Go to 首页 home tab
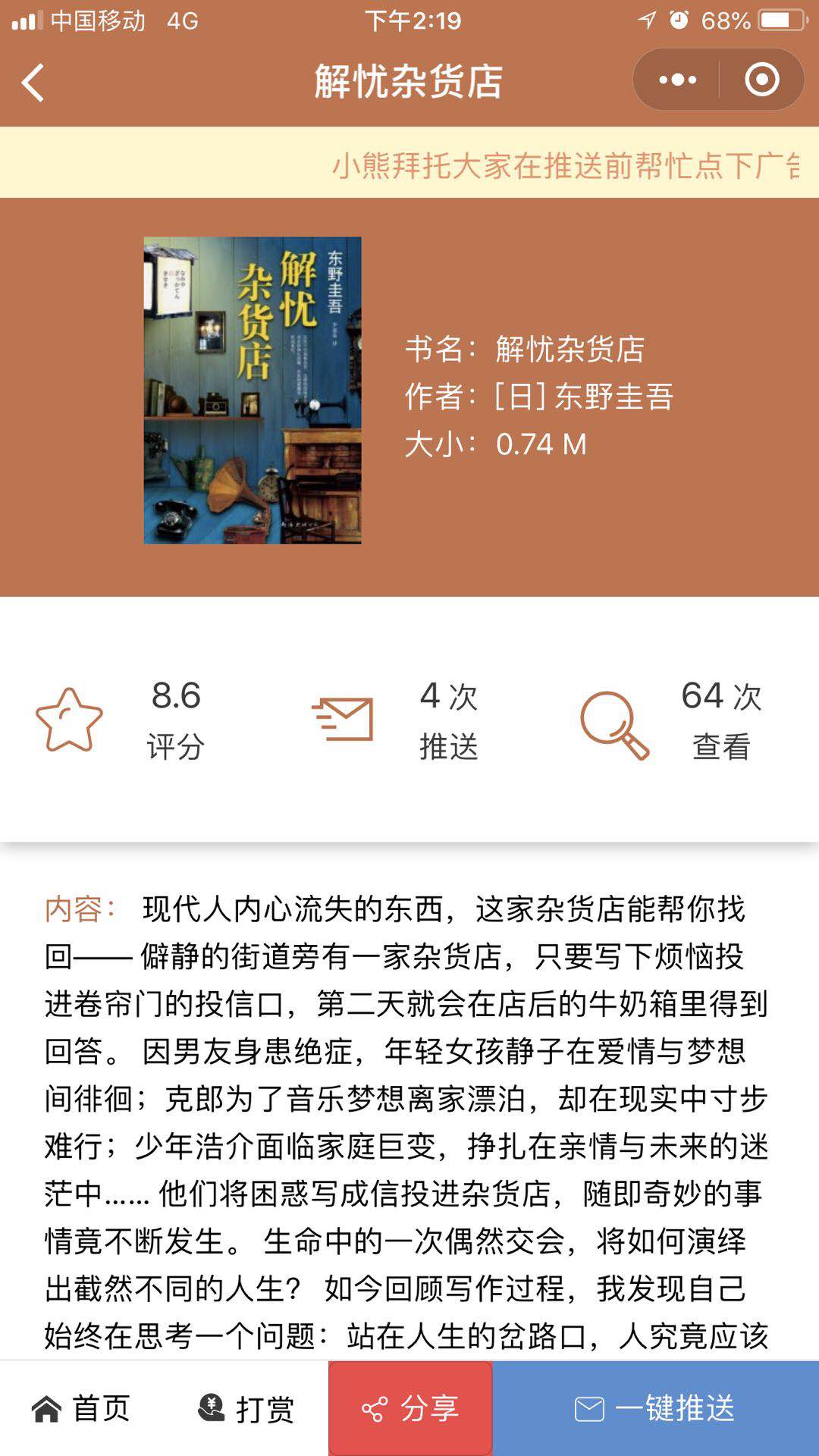The width and height of the screenshot is (819, 1456). [x=82, y=1408]
